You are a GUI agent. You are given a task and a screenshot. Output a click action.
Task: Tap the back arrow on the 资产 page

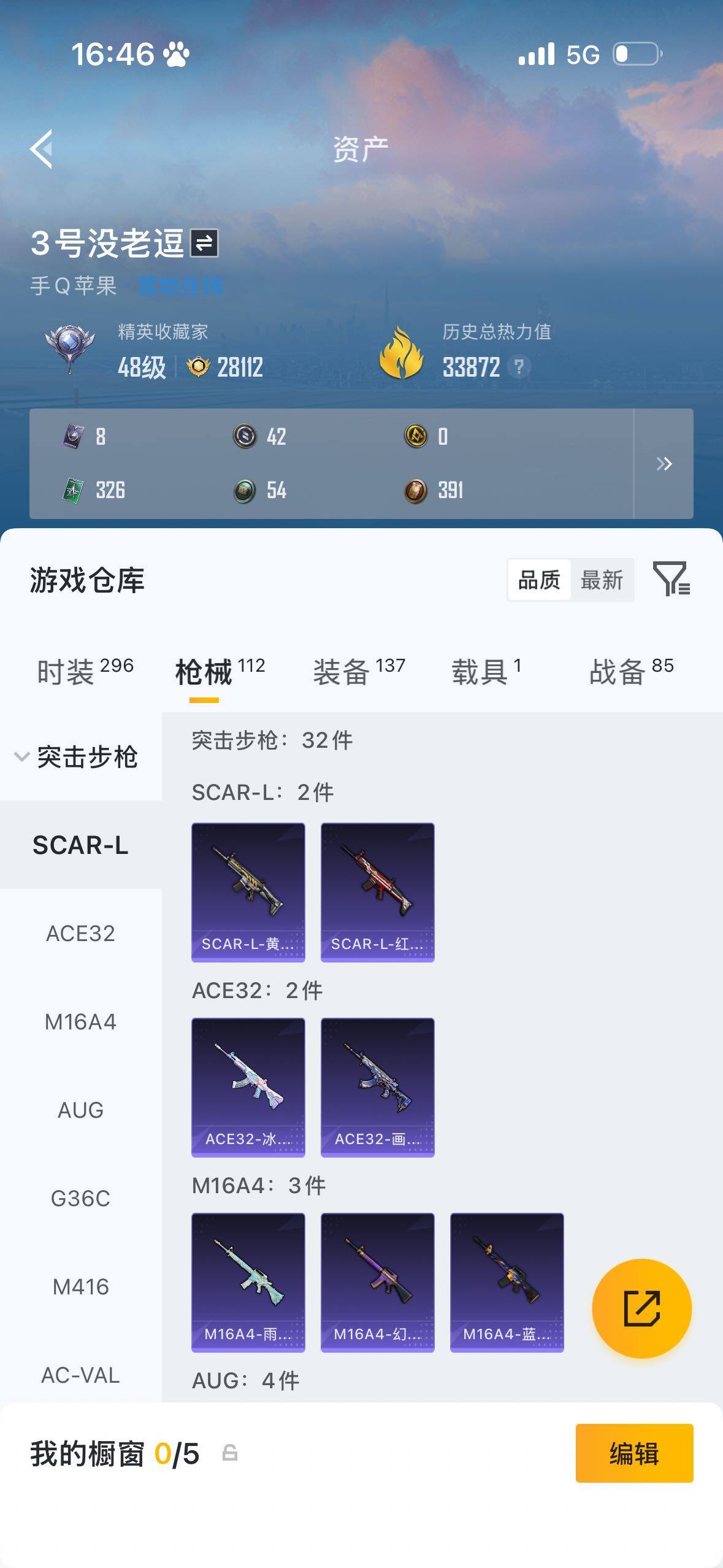click(x=40, y=149)
